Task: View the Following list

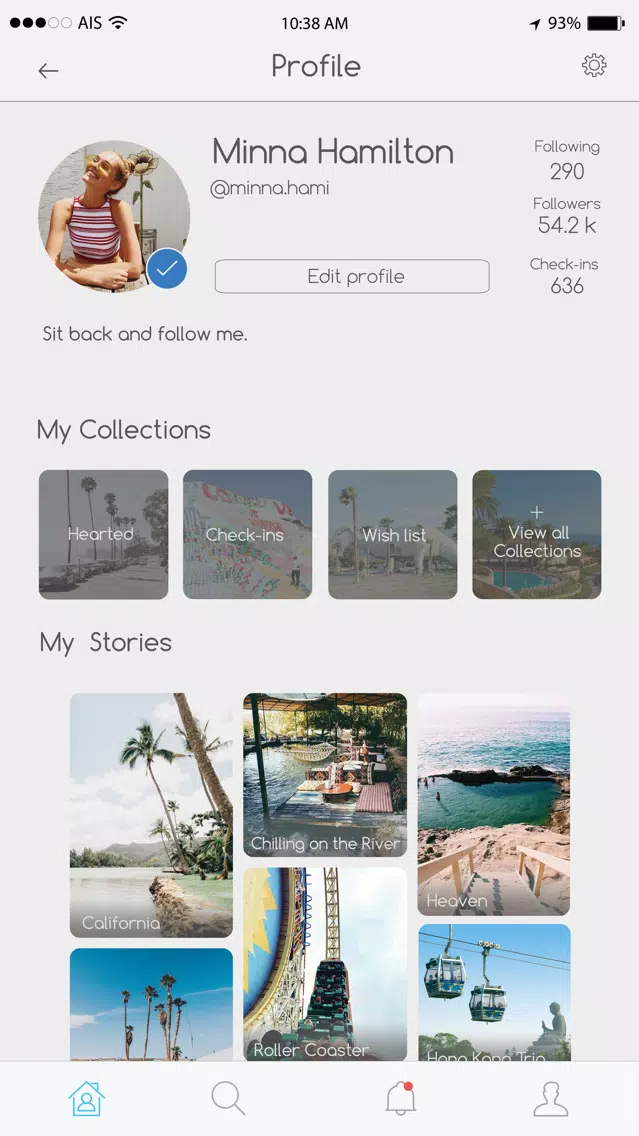Action: click(x=566, y=160)
